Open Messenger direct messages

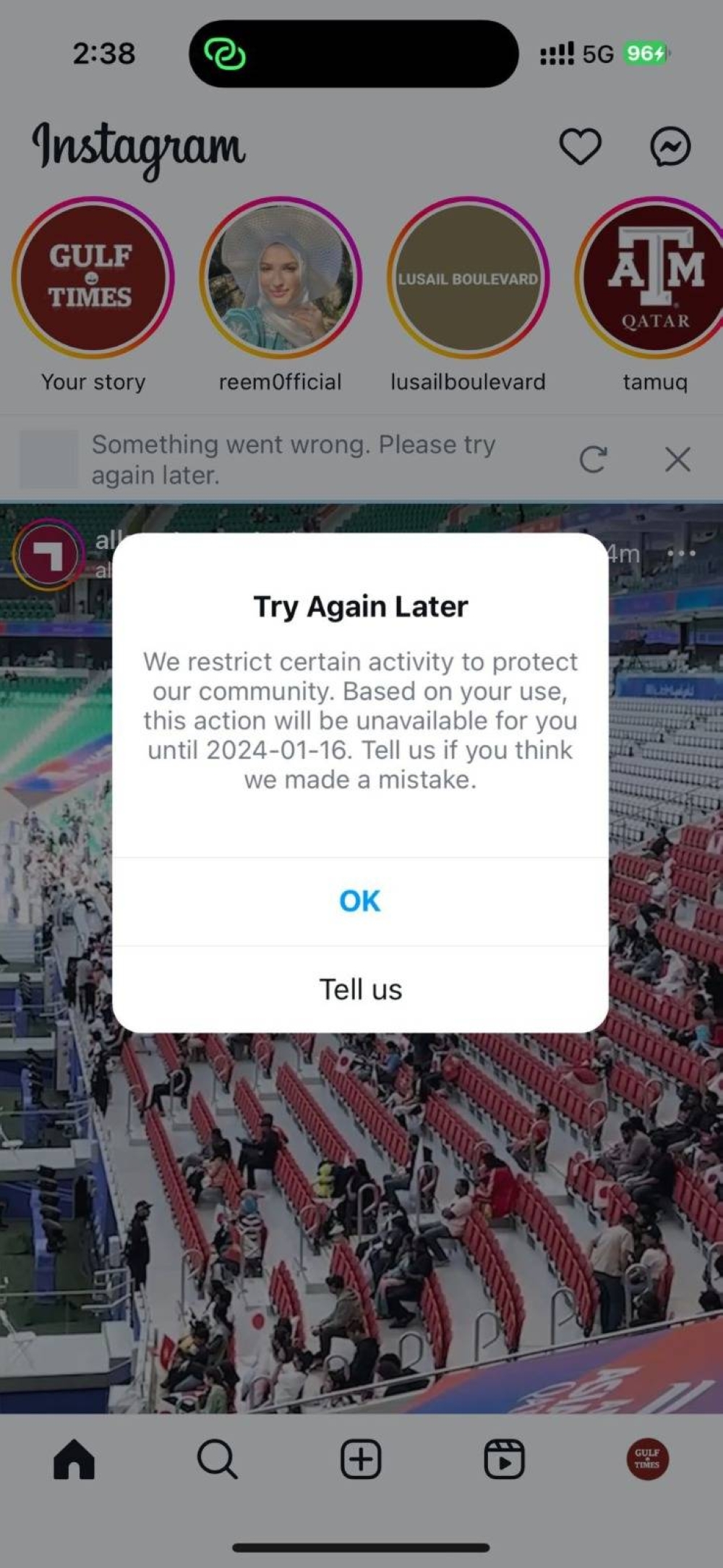(670, 147)
